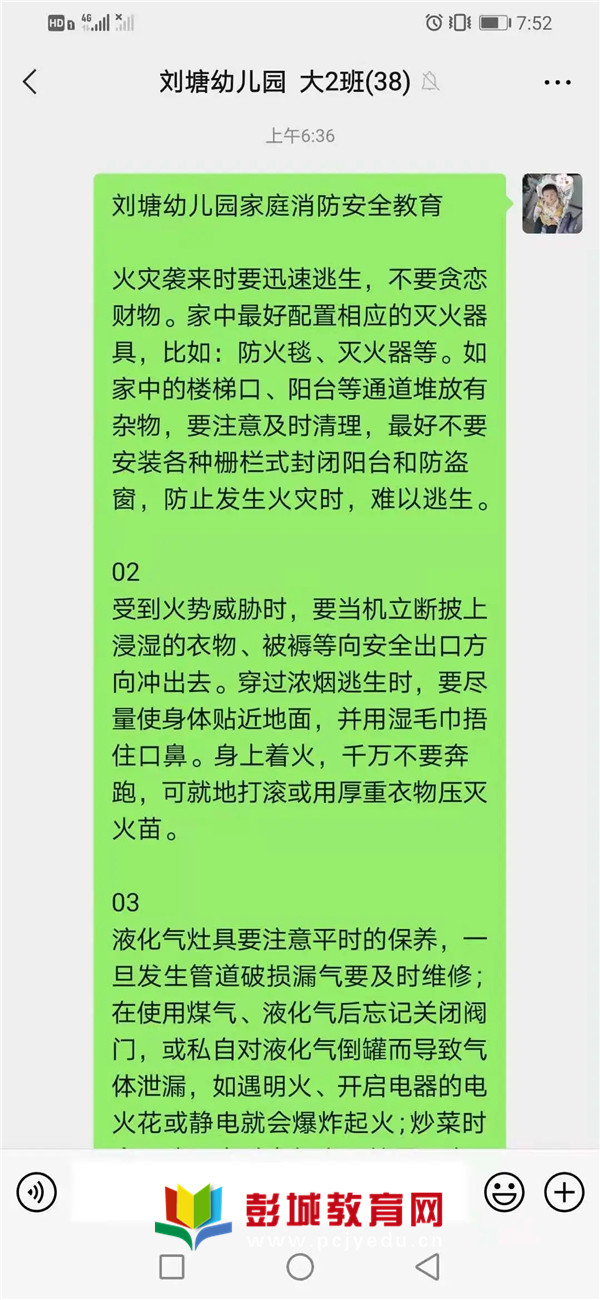Open the emoji picker
The height and width of the screenshot is (1300, 600).
[505, 1191]
